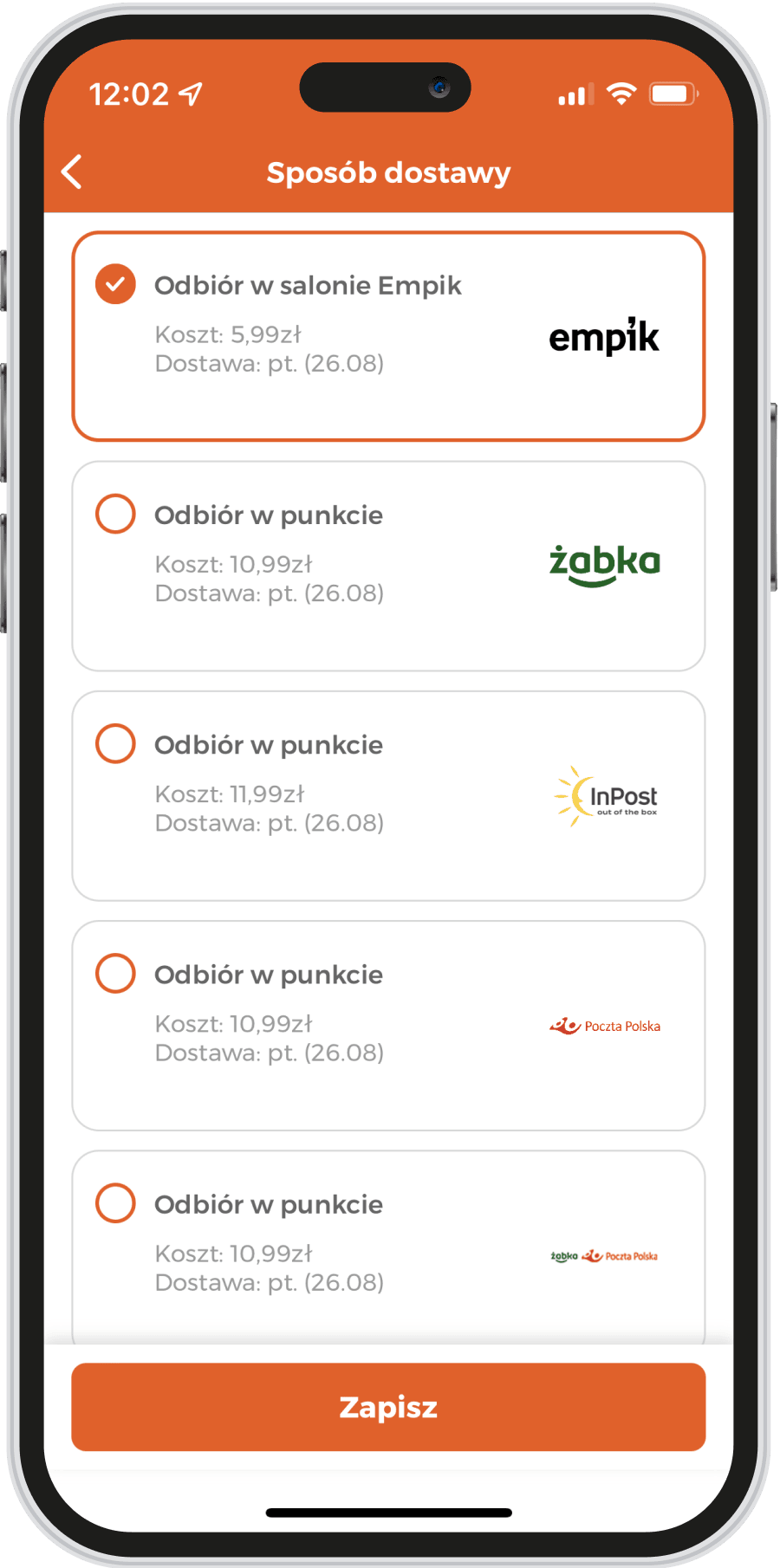Choose Poczta Polska pickup point only
This screenshot has width=780, height=1568.
point(388,1025)
